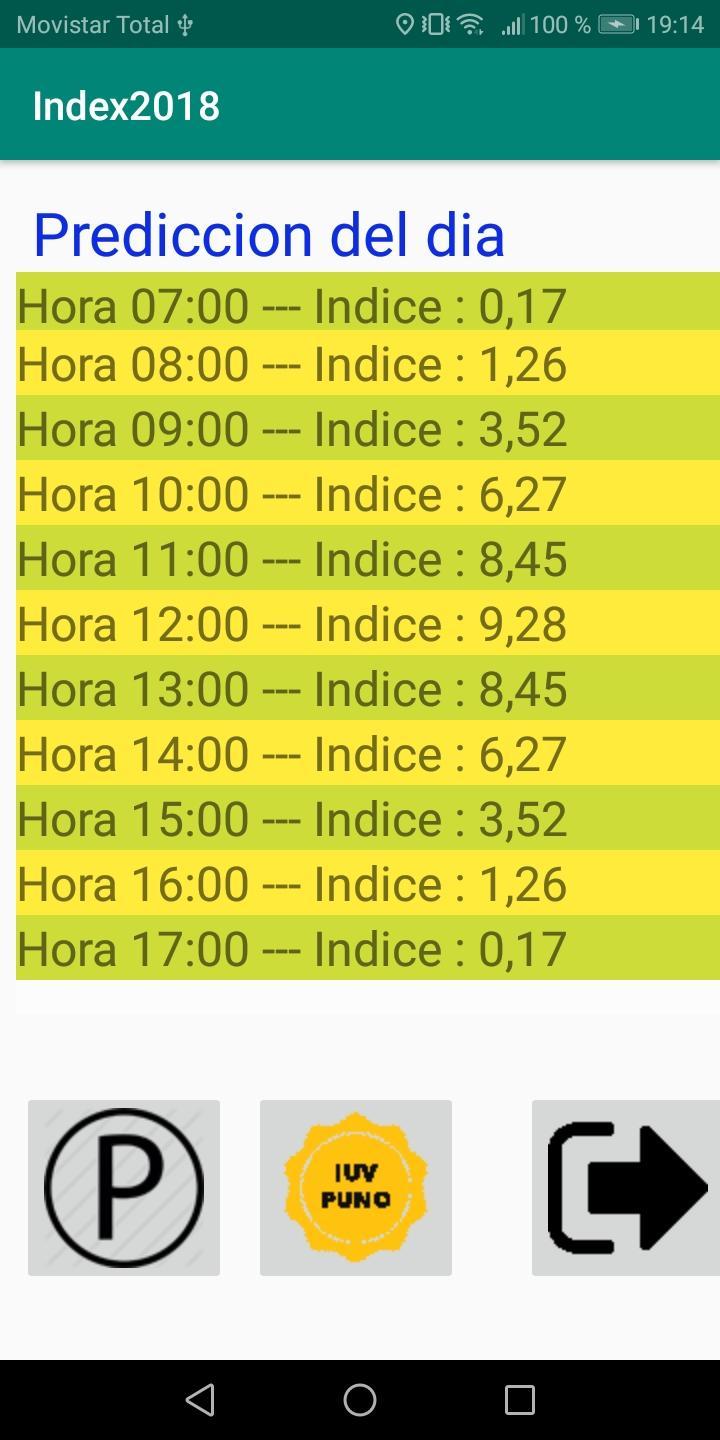Tap the Hora 12:00 Indice 9,28 row
The height and width of the screenshot is (1440, 720).
click(291, 623)
